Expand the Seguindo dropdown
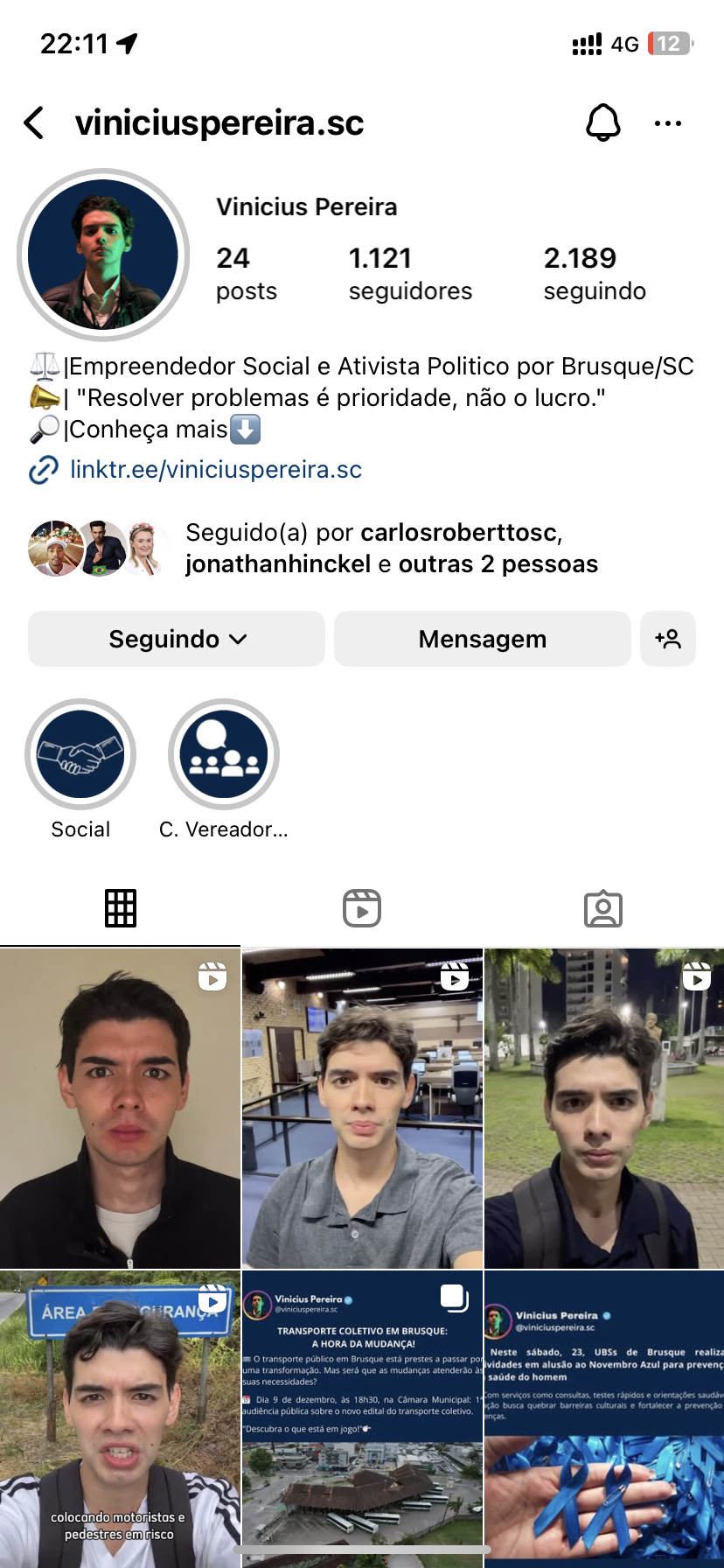 [x=177, y=639]
